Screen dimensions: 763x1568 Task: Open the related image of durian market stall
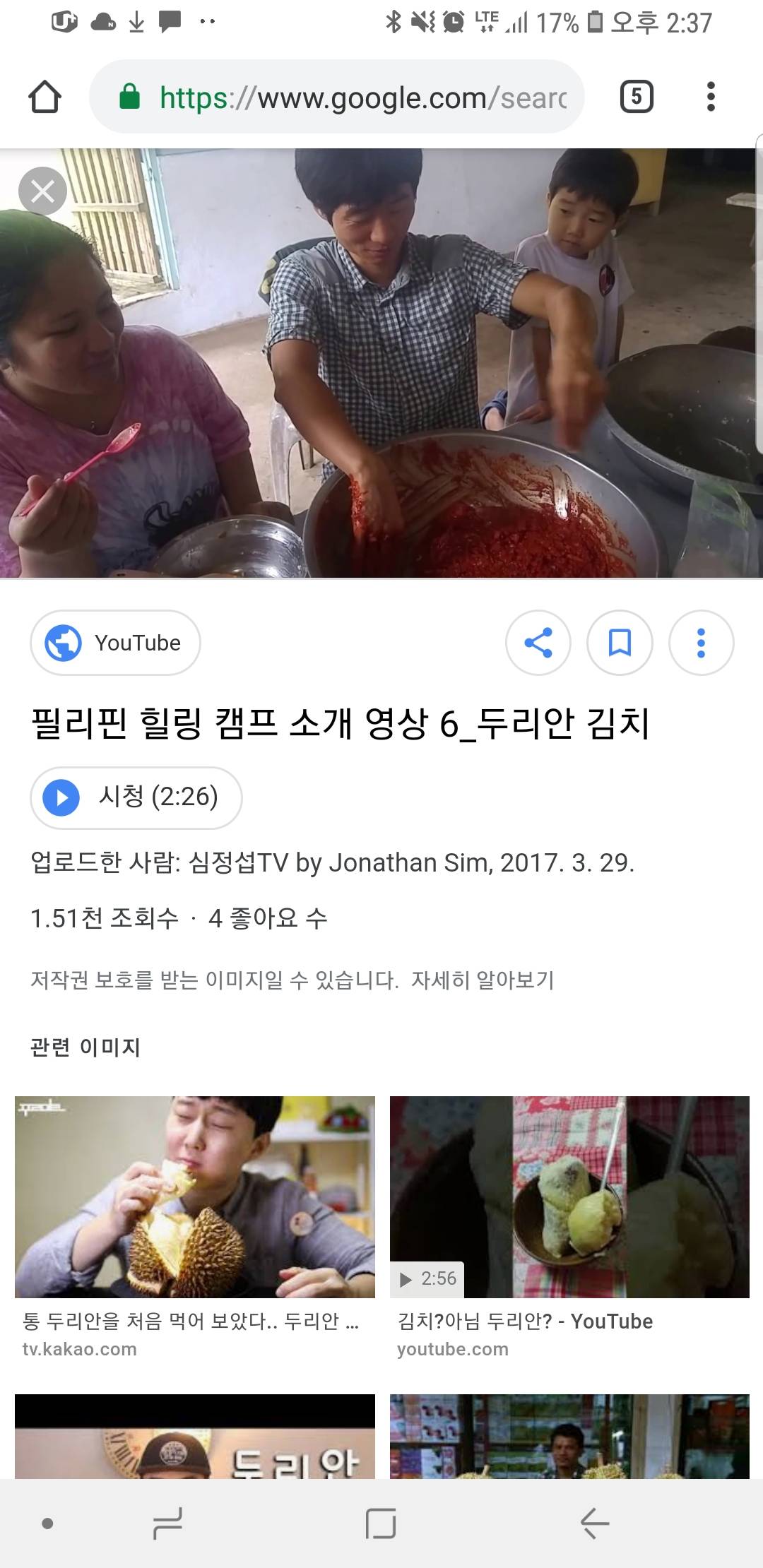[569, 1437]
